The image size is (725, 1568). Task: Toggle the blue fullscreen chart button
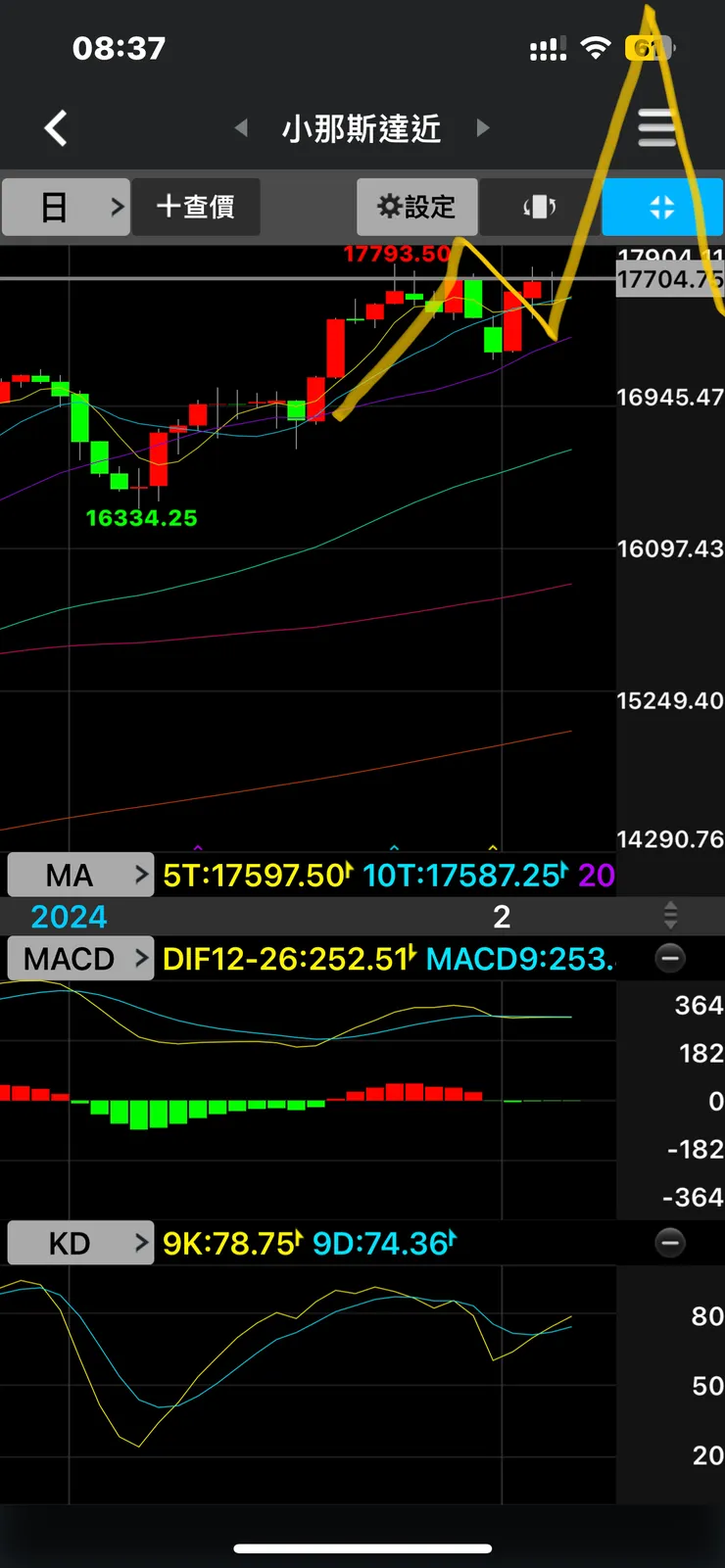coord(661,207)
